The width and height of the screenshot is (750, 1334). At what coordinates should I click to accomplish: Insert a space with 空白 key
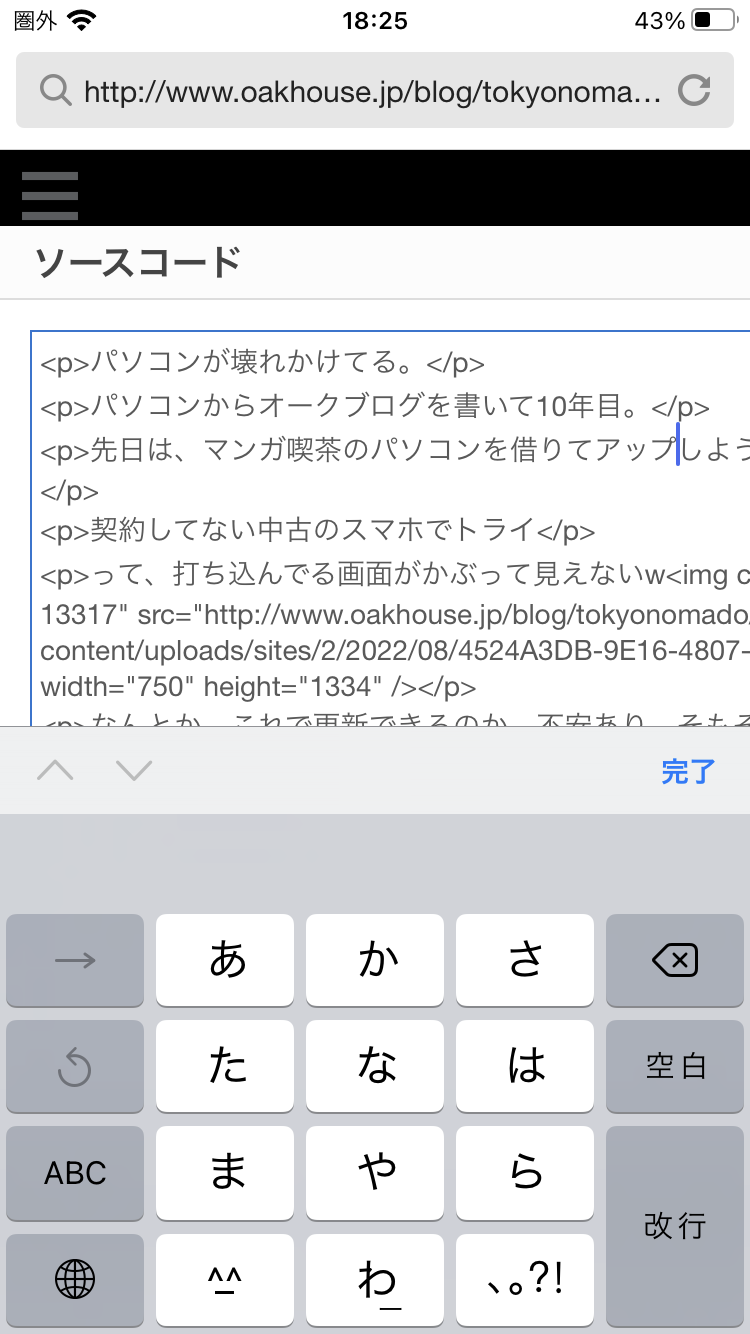[675, 1067]
